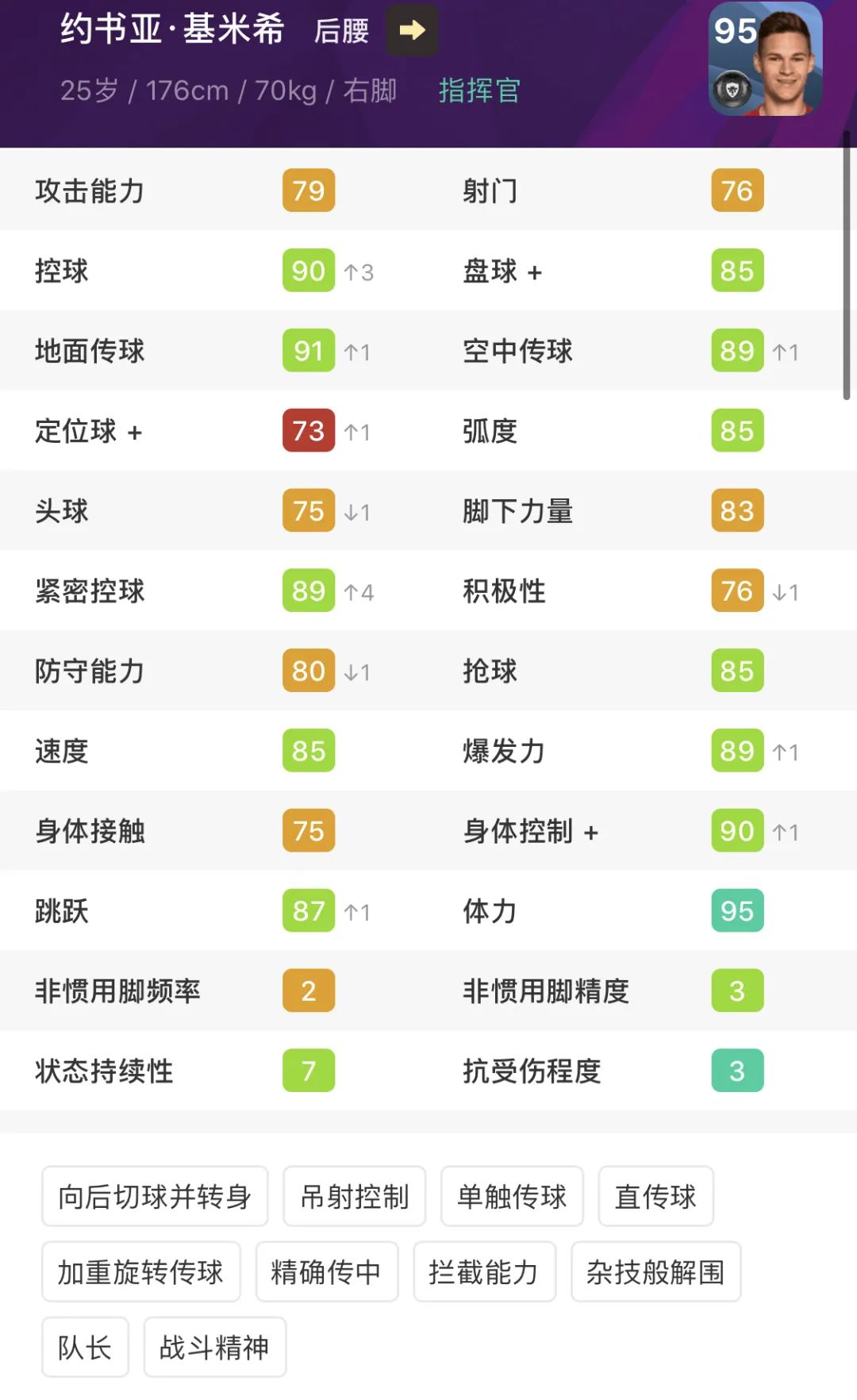857x1400 pixels.
Task: Select the 向后切球并转身 skill tag
Action: pos(155,1197)
